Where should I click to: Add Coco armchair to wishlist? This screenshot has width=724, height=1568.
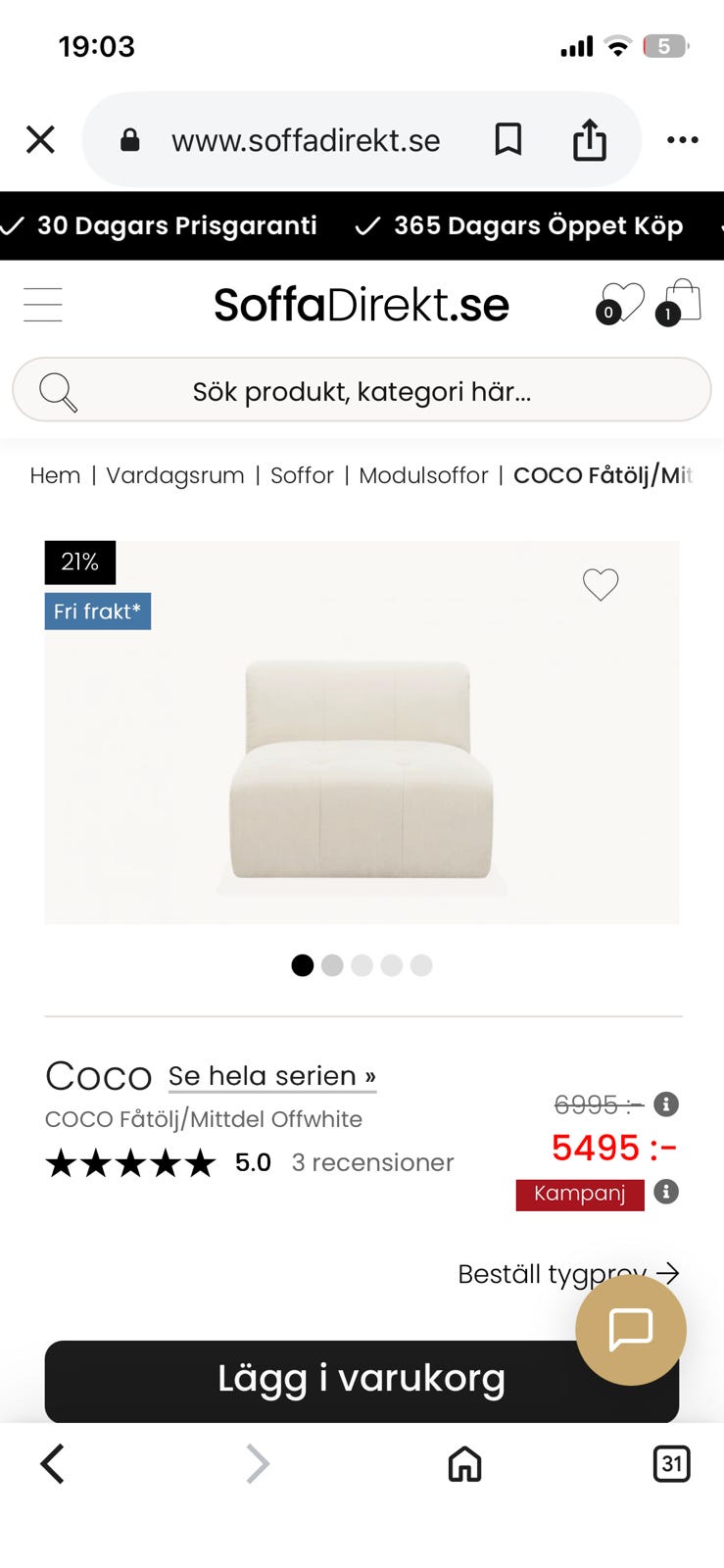(x=601, y=584)
